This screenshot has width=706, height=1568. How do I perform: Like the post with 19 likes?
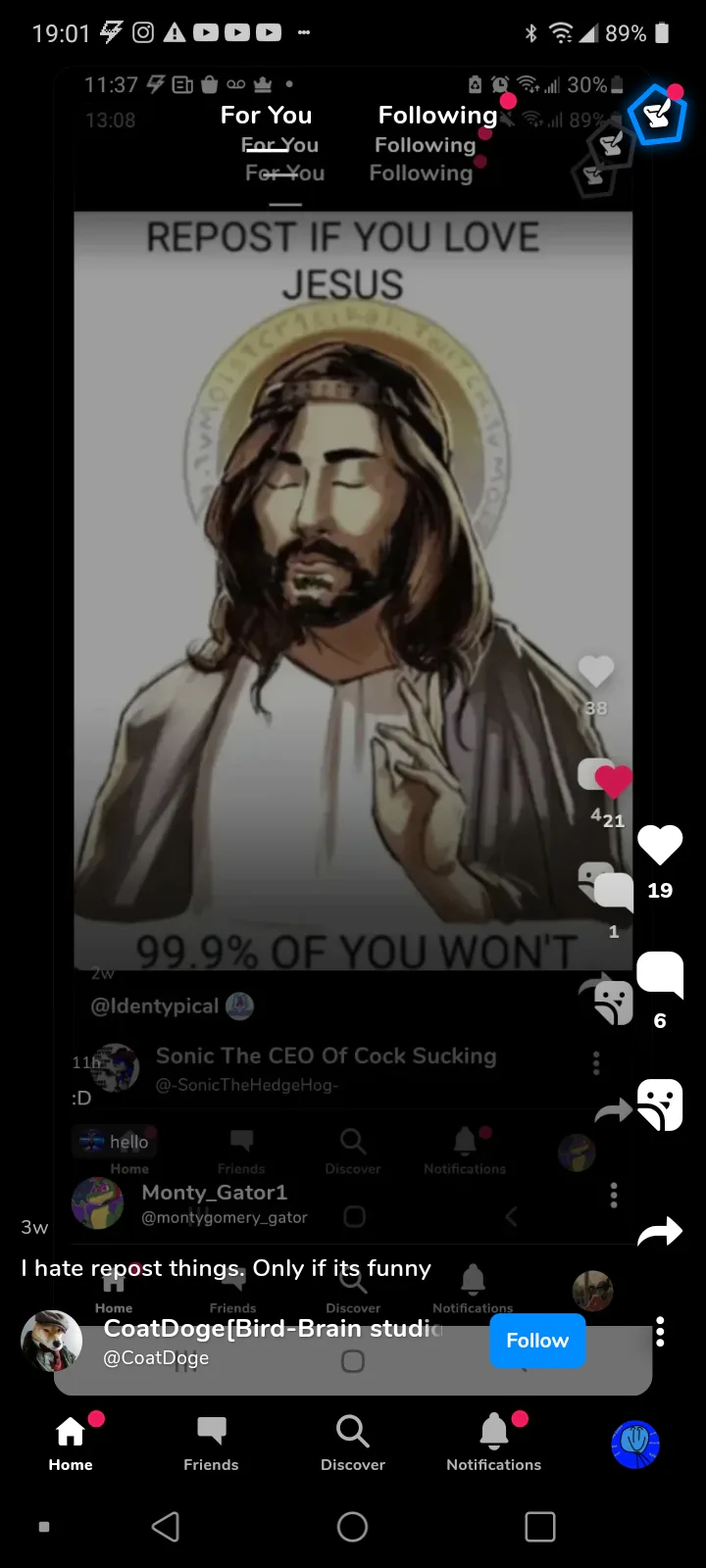tap(660, 845)
